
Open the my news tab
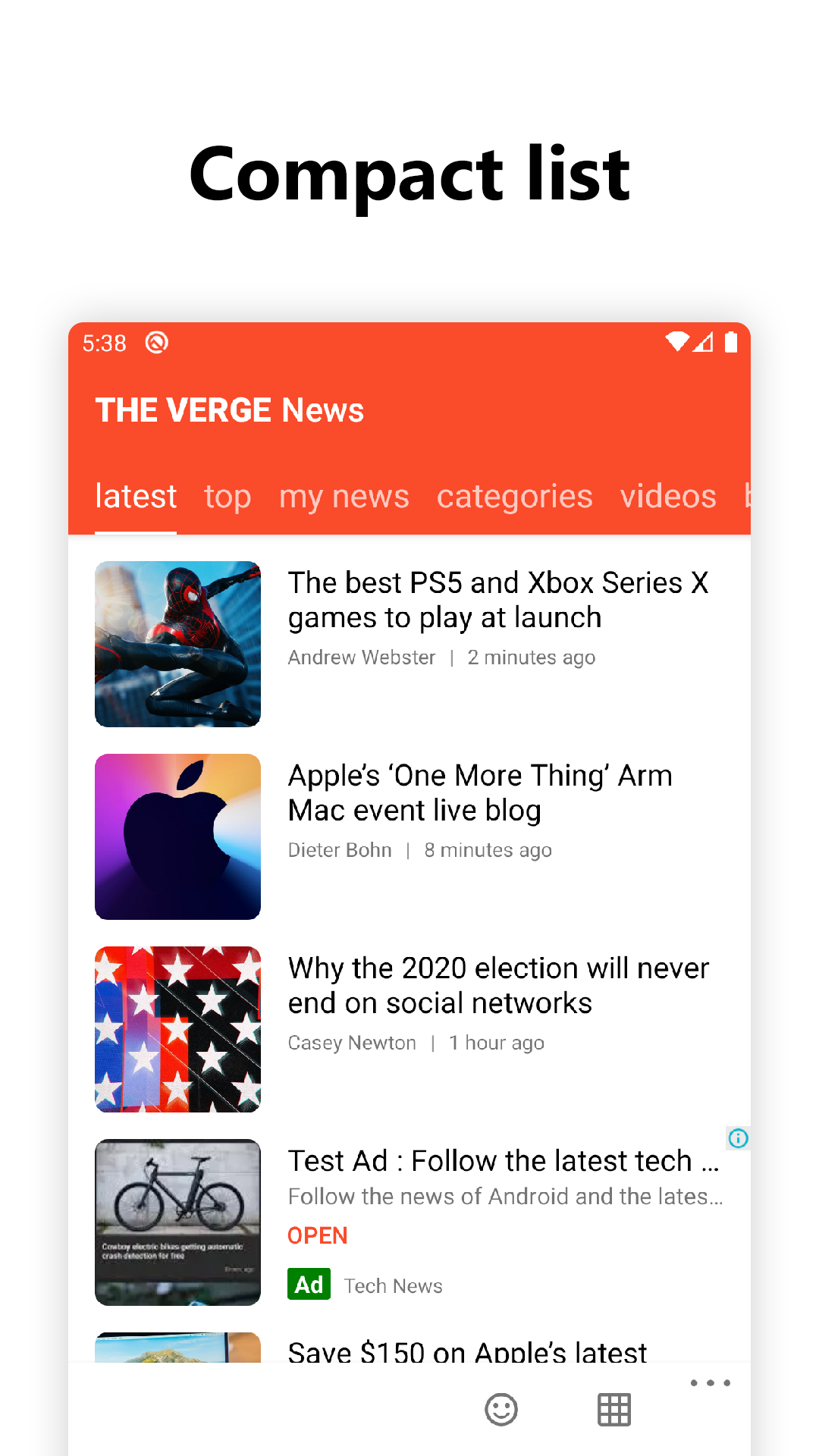pyautogui.click(x=344, y=497)
